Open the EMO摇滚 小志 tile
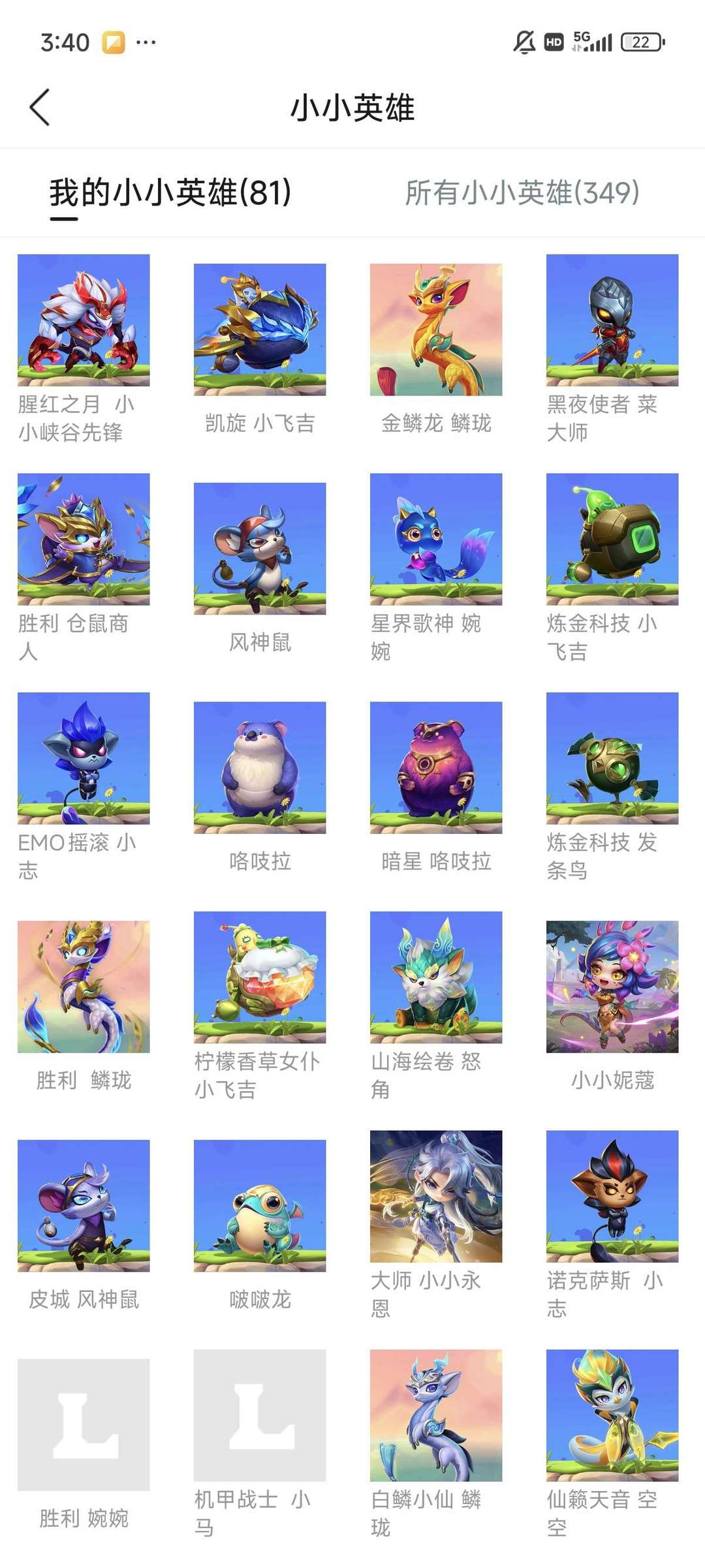This screenshot has width=705, height=1568. click(x=84, y=758)
